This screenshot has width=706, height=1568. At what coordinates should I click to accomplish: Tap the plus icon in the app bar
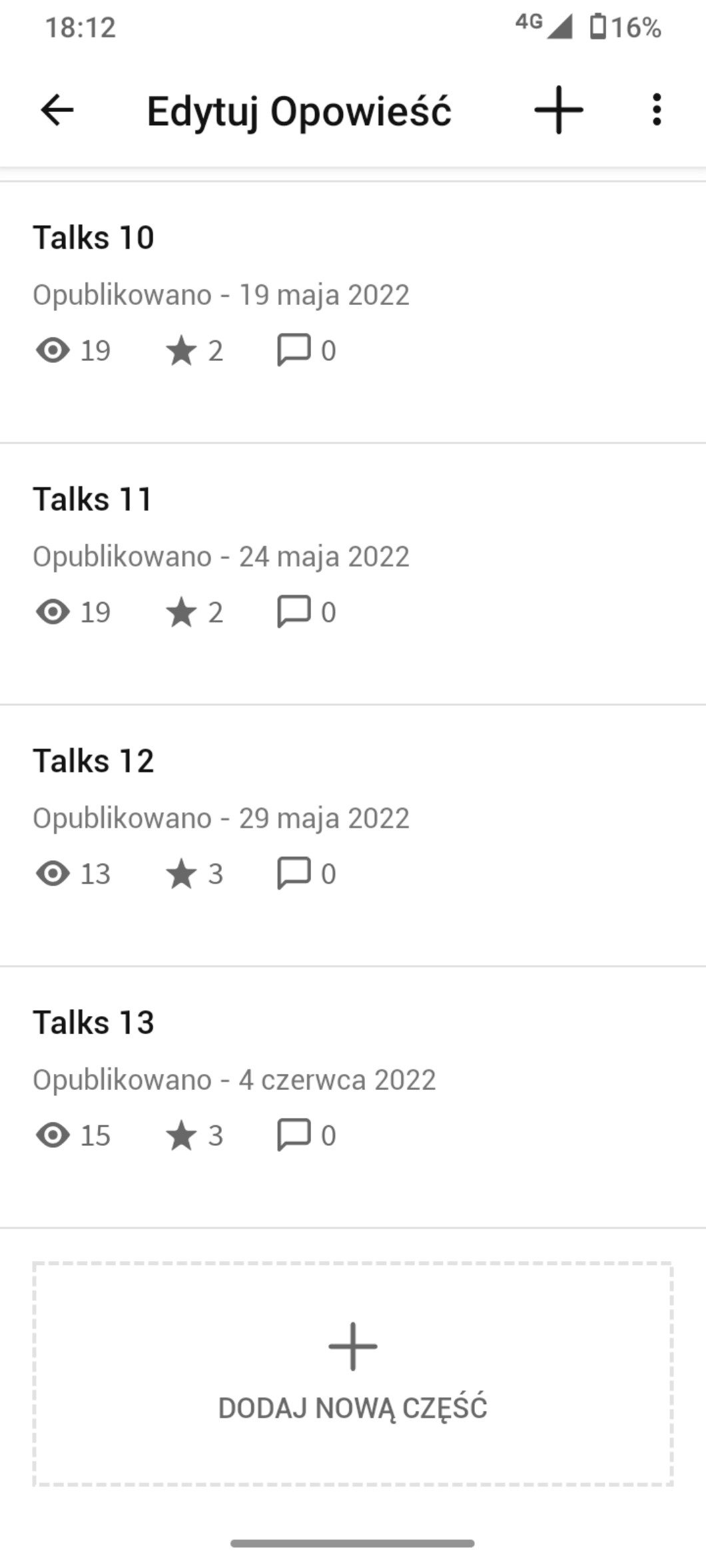coord(558,110)
